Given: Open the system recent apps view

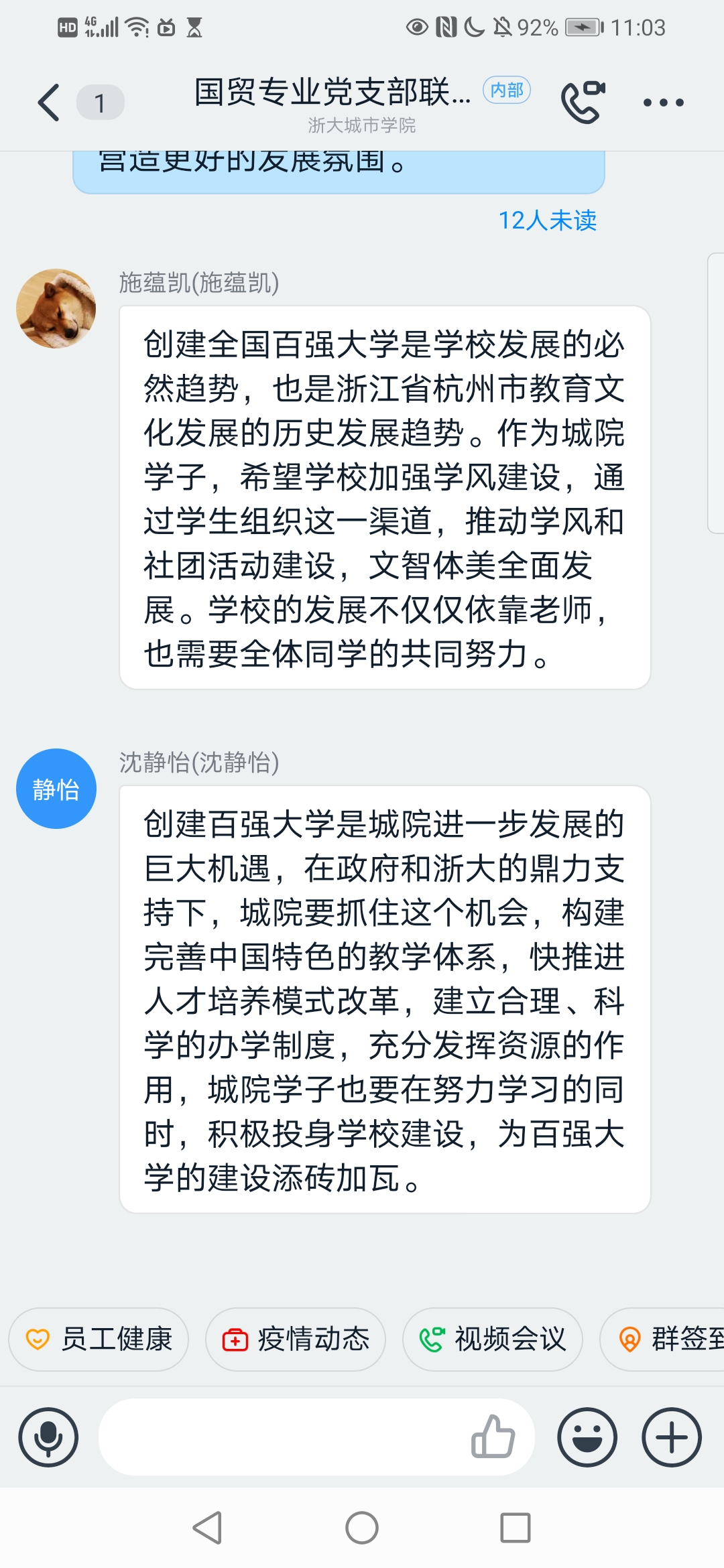Looking at the screenshot, I should [516, 1528].
